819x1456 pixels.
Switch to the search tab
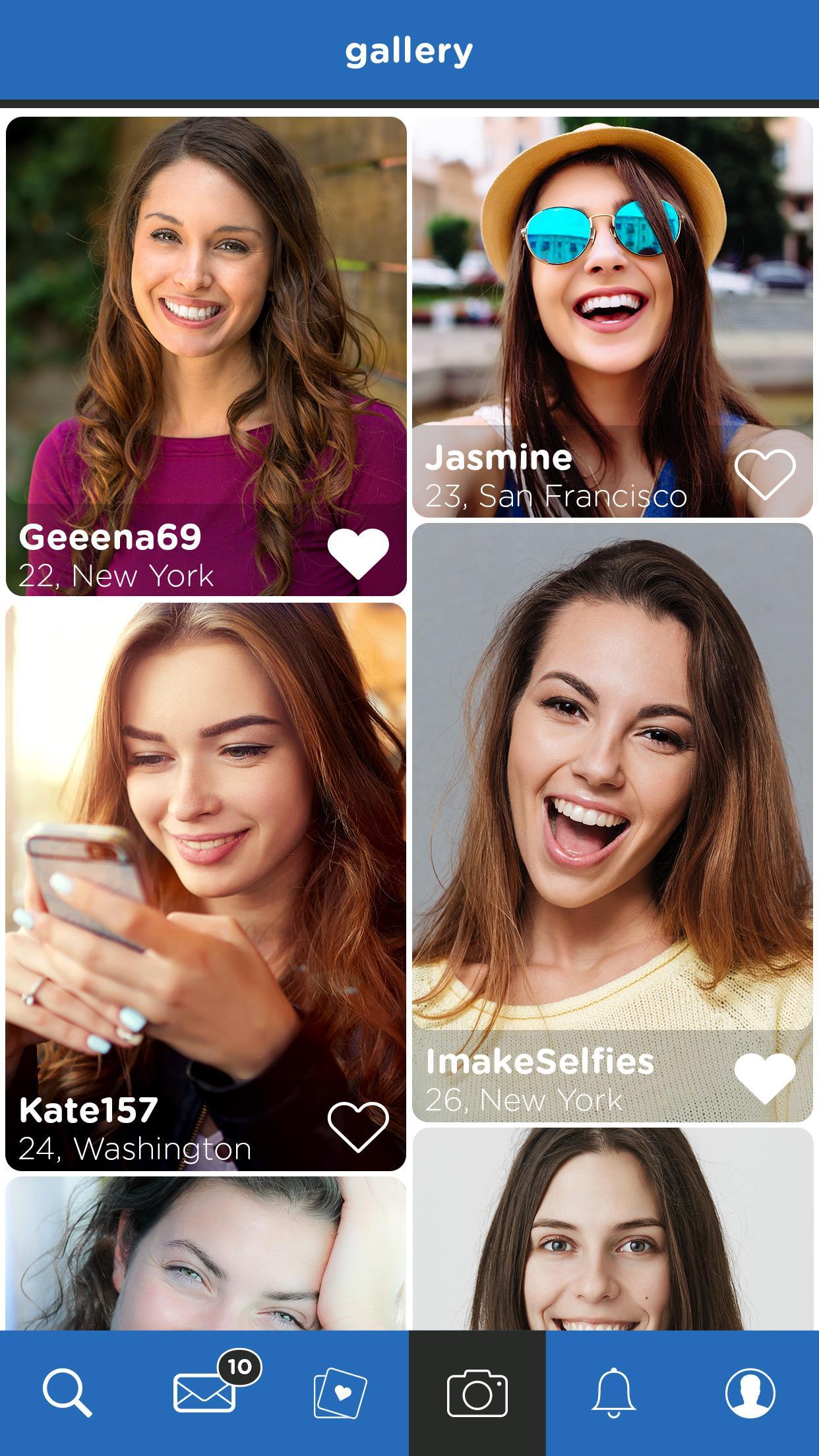coord(67,1392)
